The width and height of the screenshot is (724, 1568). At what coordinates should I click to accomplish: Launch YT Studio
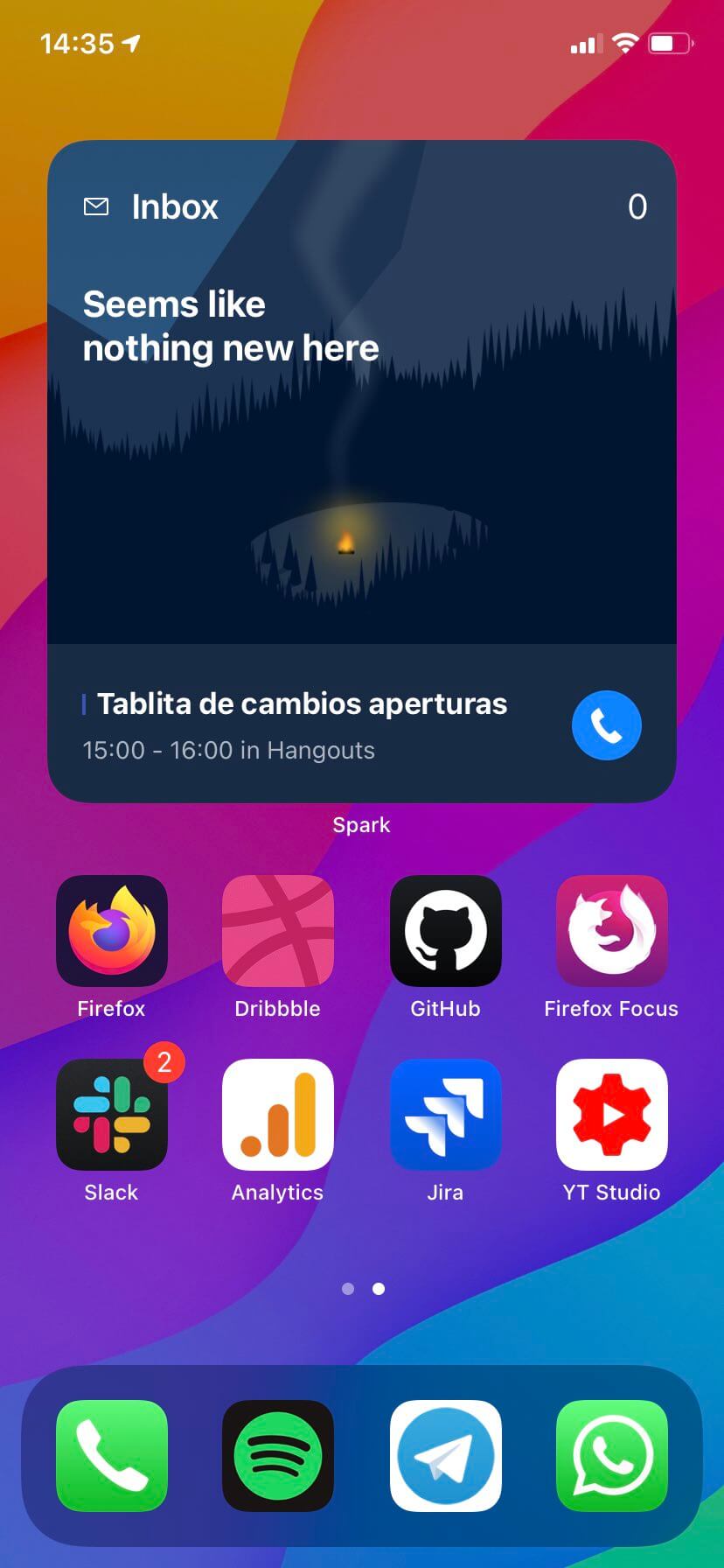[x=612, y=1115]
